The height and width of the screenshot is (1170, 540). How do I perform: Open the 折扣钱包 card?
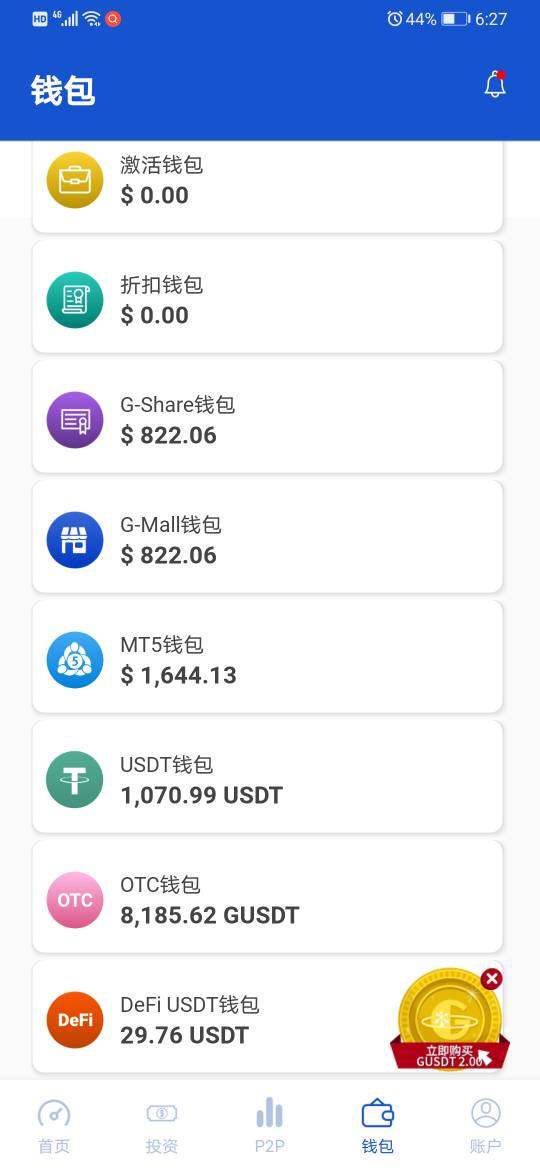click(267, 296)
